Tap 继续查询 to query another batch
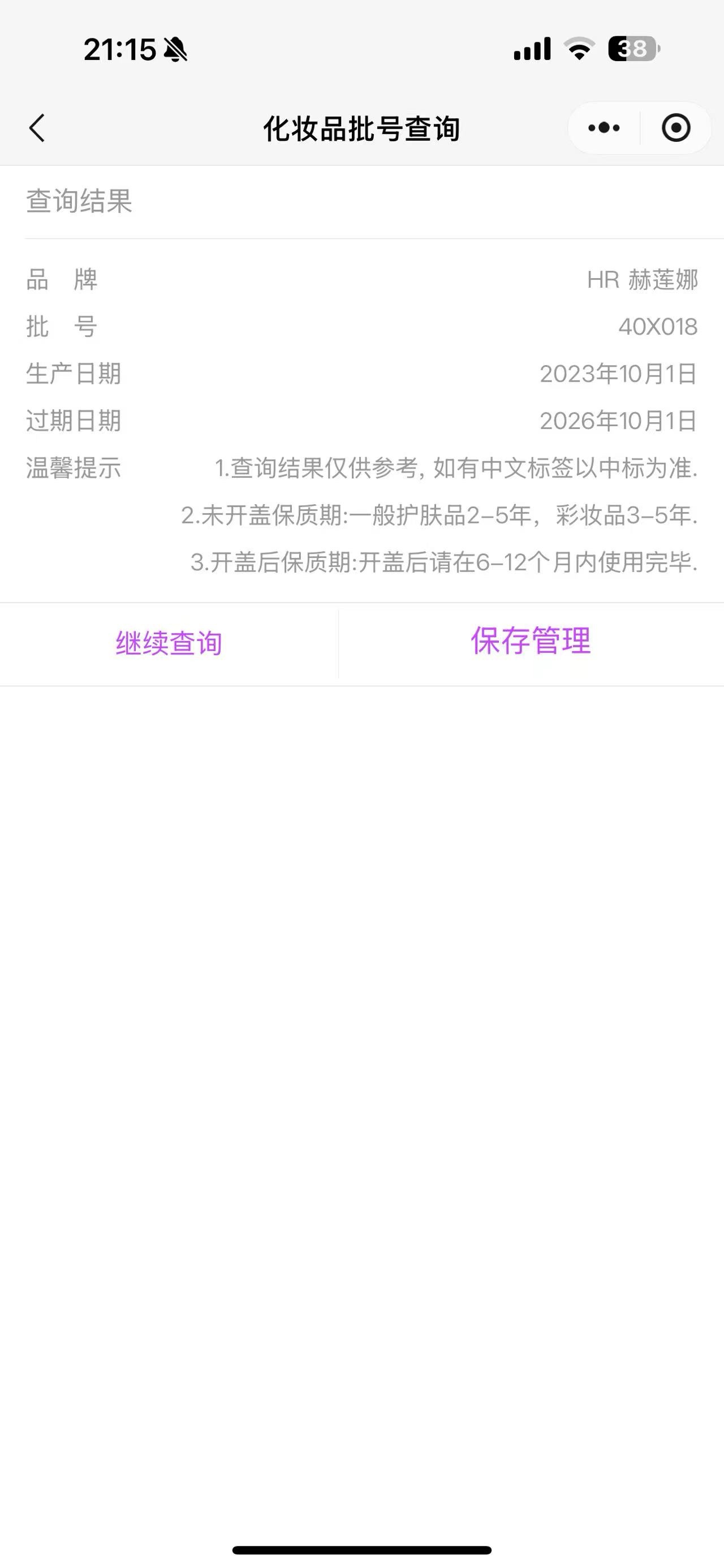This screenshot has height=1568, width=724. click(169, 643)
